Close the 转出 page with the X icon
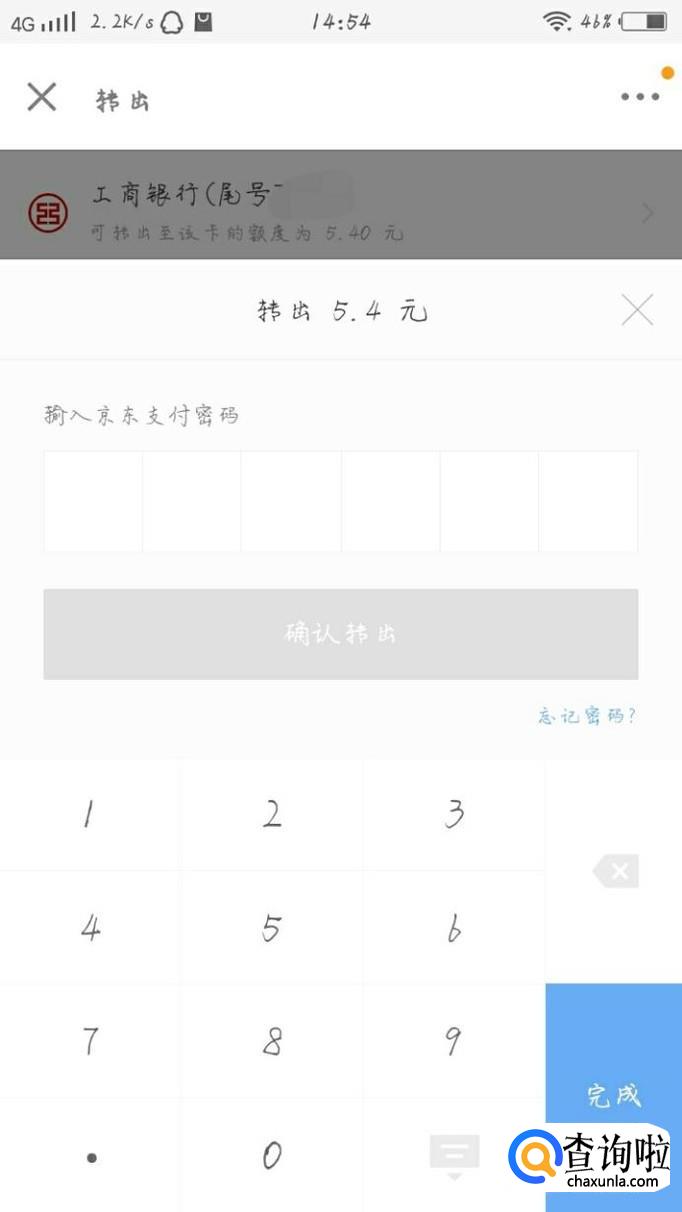This screenshot has height=1212, width=682. 41,97
